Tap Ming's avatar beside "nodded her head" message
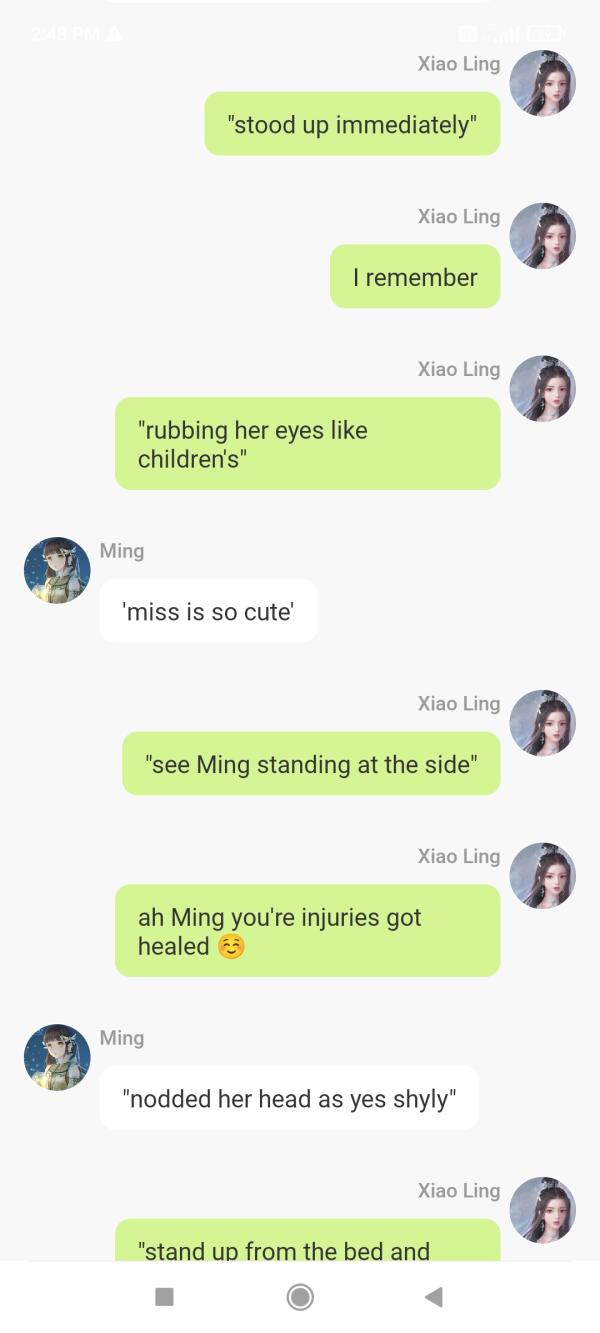The height and width of the screenshot is (1333, 600). tap(57, 1057)
